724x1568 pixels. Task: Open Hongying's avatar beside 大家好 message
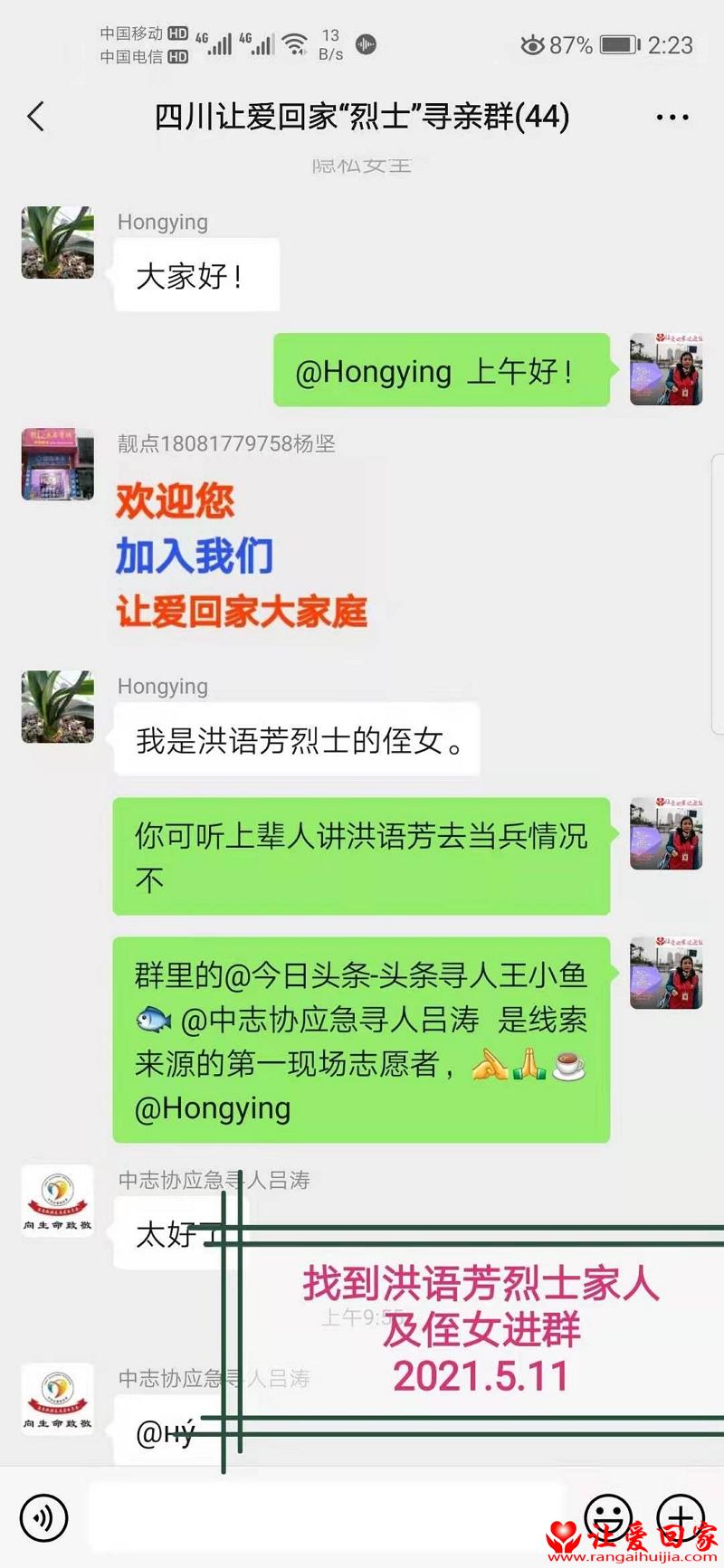point(58,242)
